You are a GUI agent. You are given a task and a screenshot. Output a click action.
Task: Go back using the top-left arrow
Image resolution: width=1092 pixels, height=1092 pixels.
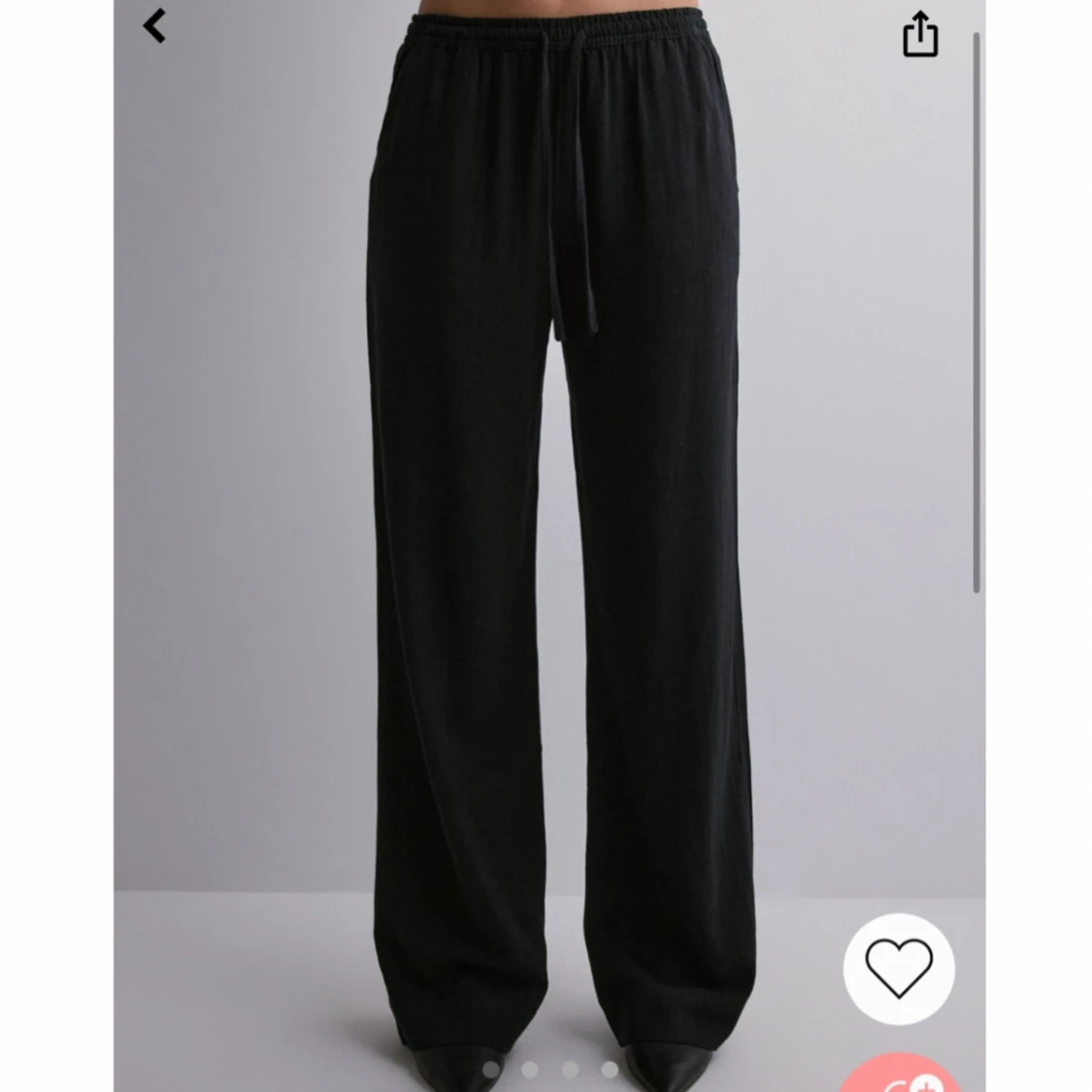[x=155, y=26]
